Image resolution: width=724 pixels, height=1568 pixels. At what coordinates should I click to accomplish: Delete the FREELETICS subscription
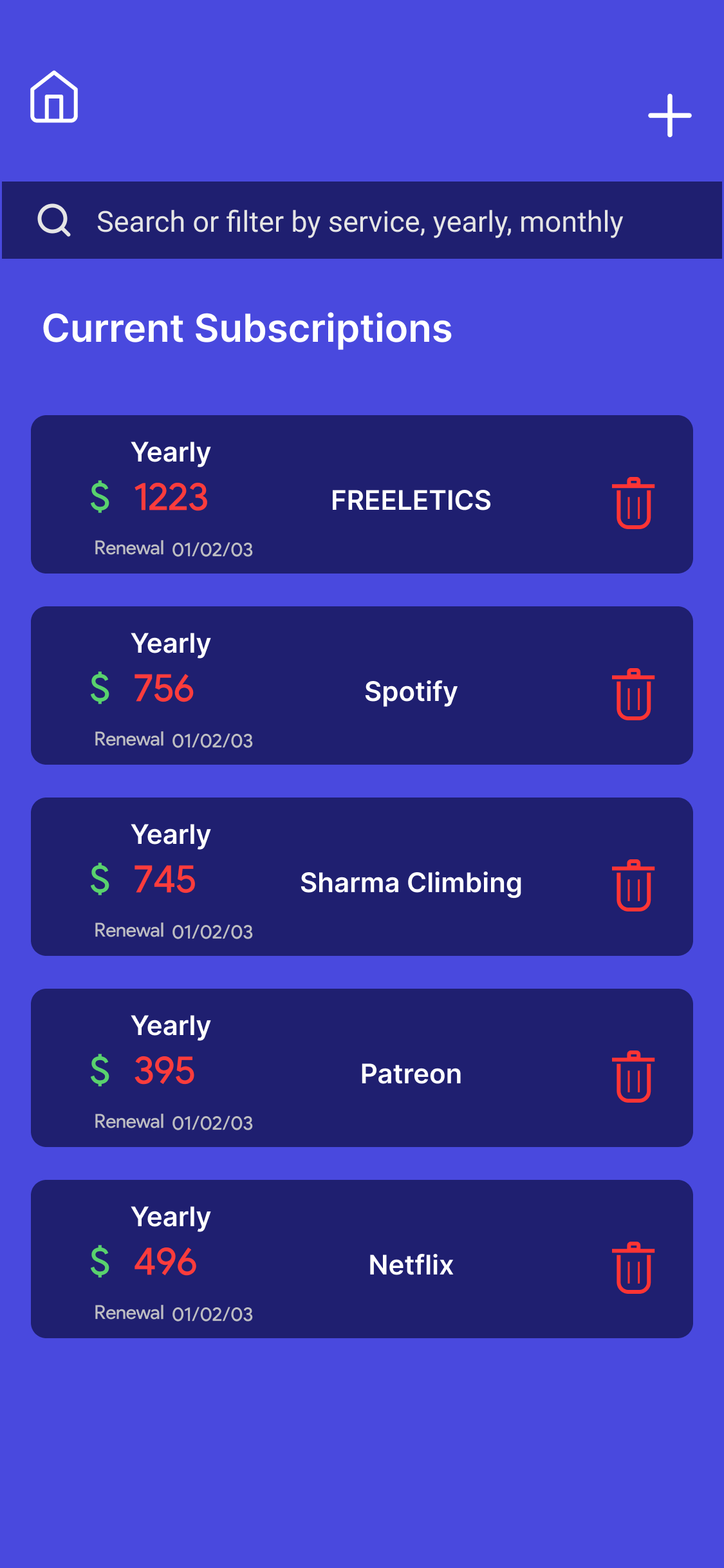[633, 503]
